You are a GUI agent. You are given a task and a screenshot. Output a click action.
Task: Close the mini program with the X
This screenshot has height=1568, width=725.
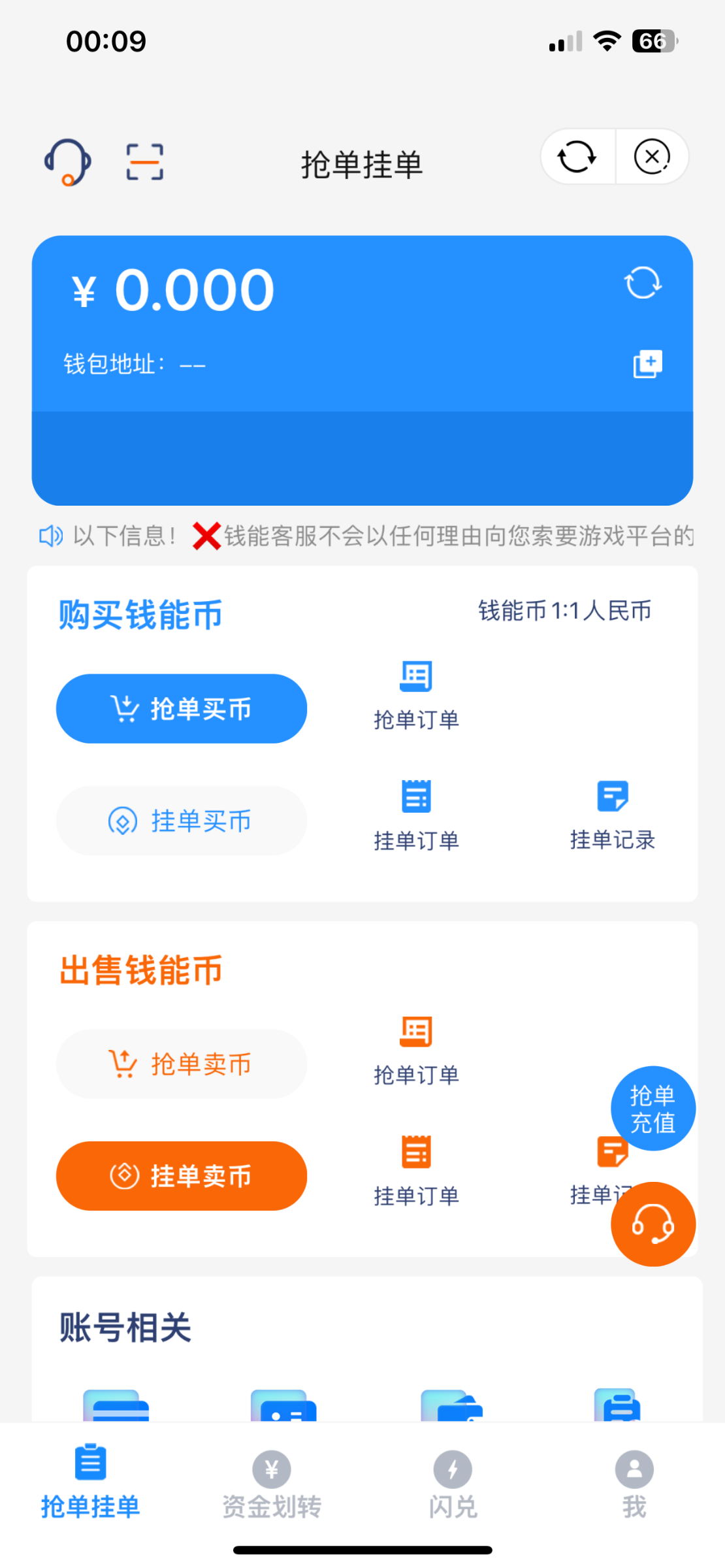tap(652, 157)
